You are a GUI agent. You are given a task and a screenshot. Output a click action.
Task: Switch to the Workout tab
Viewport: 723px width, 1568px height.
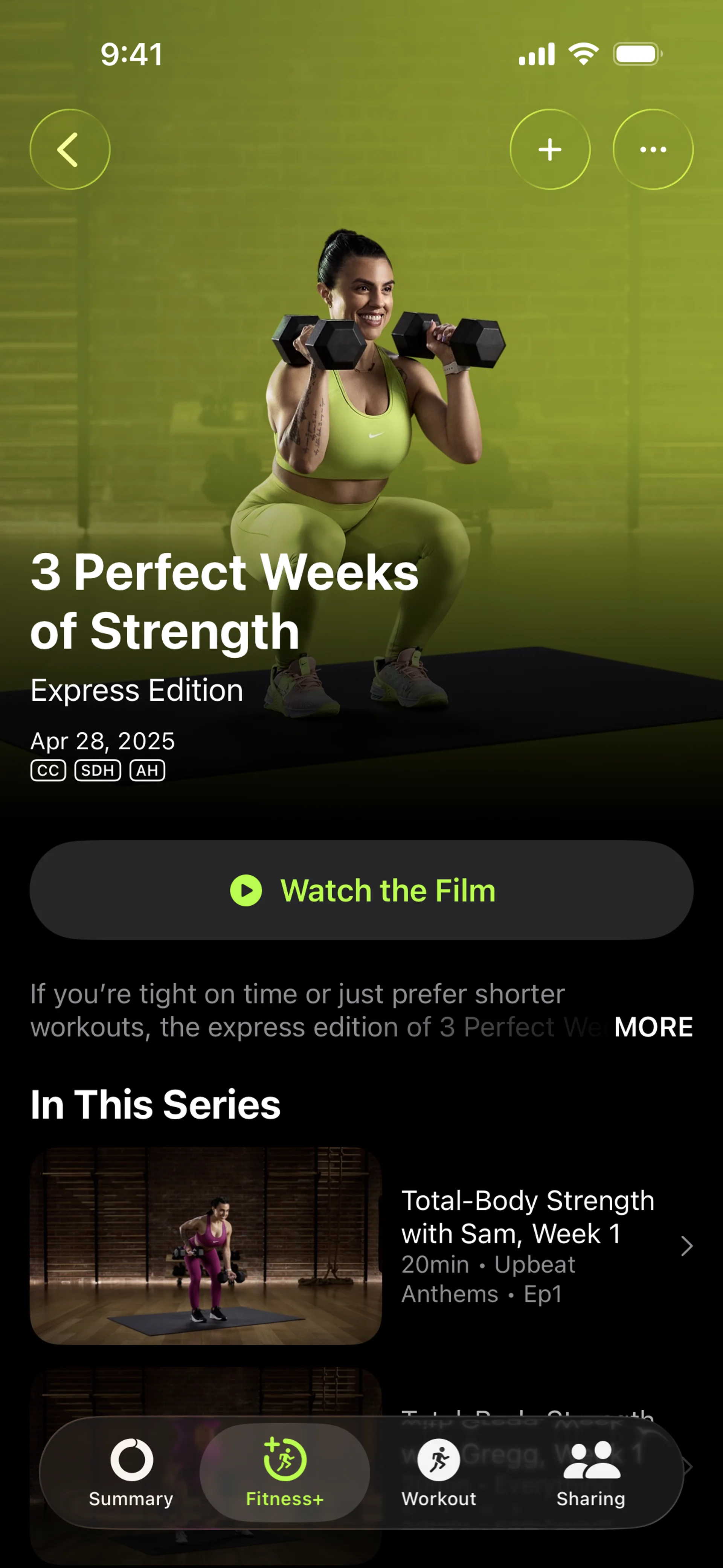click(x=438, y=1472)
